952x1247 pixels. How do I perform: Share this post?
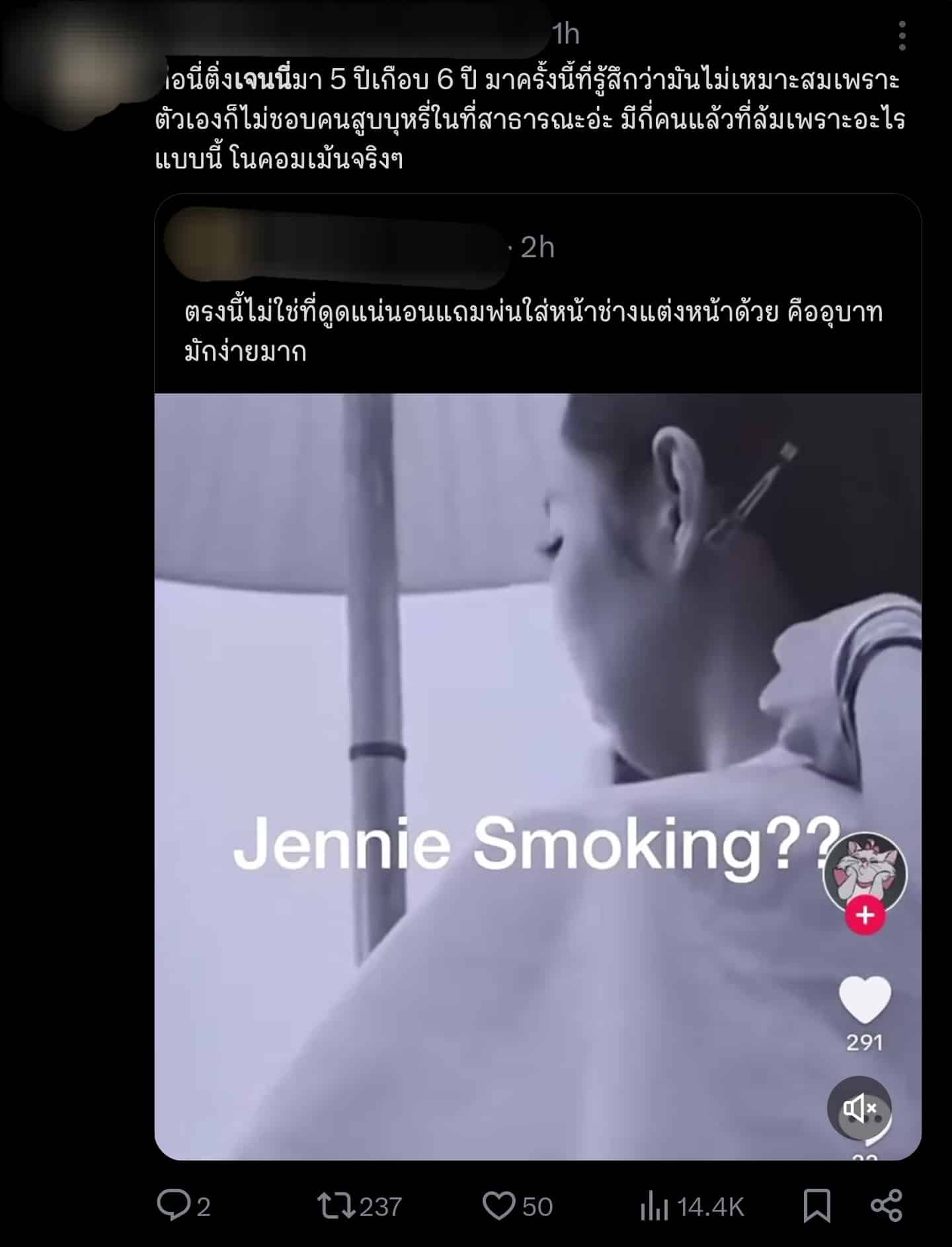pyautogui.click(x=886, y=1205)
